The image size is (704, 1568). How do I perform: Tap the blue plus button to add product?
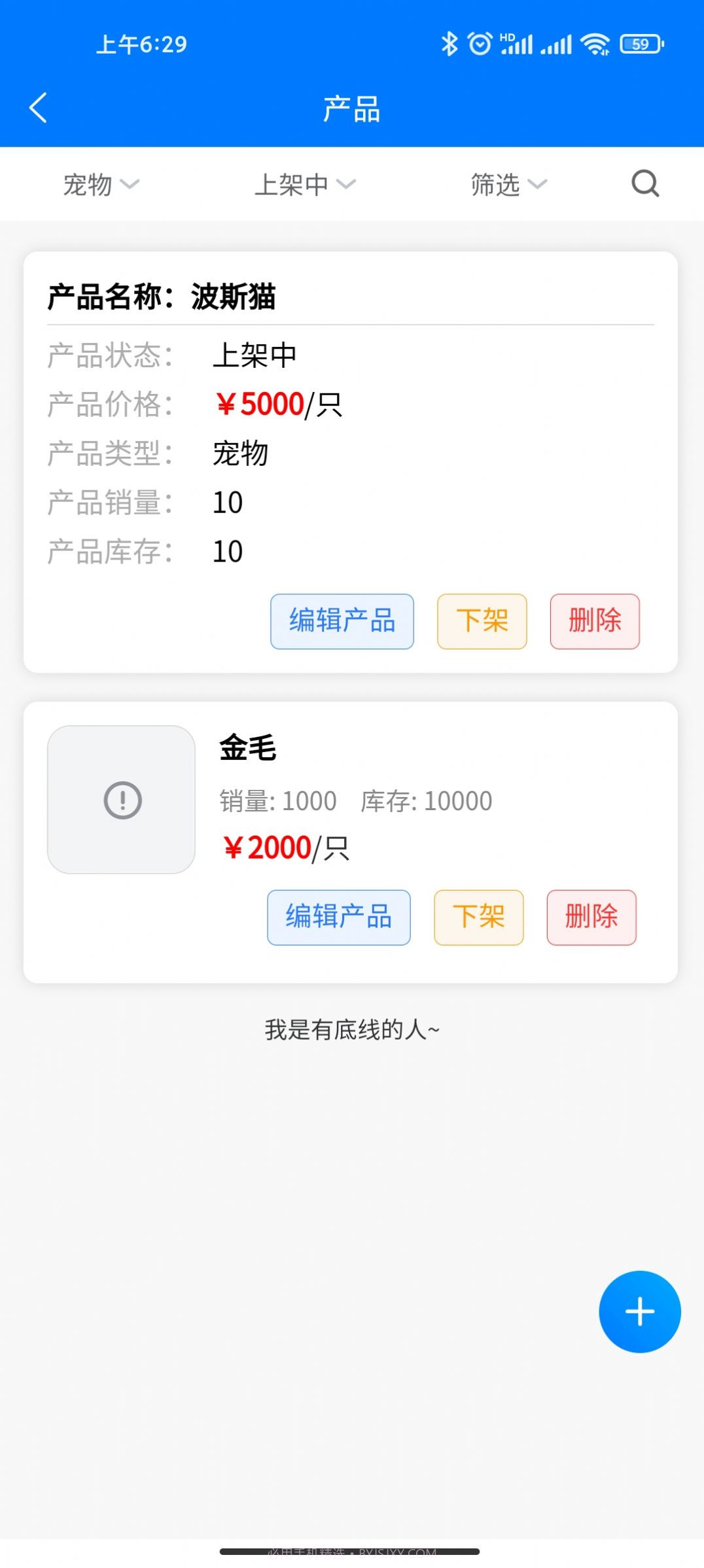639,1311
